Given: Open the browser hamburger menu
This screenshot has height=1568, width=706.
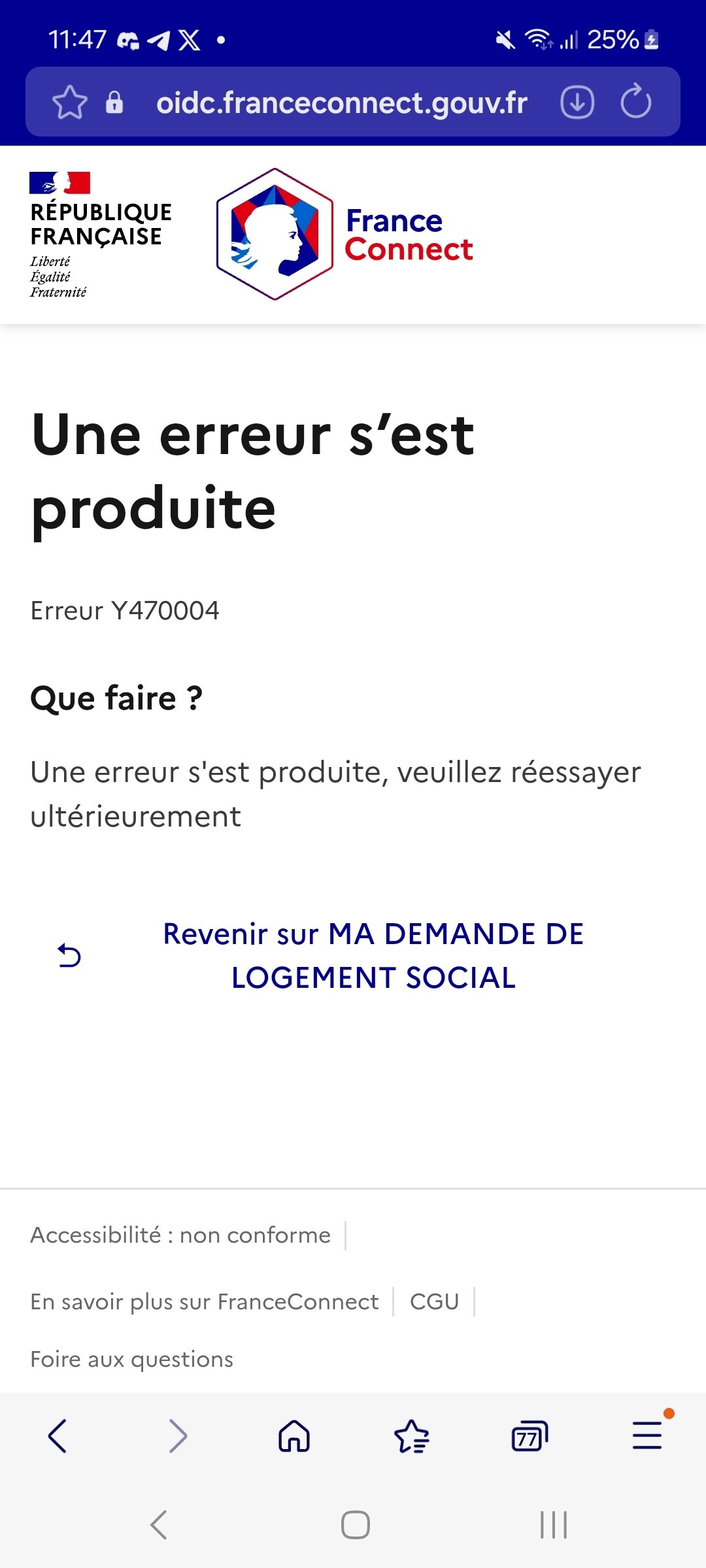Looking at the screenshot, I should click(647, 1436).
